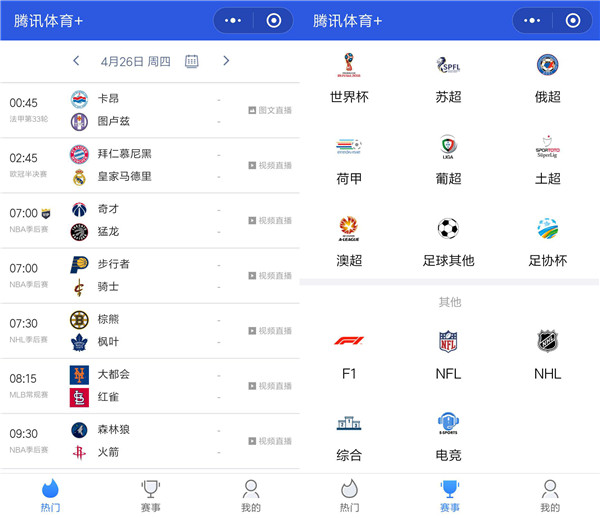This screenshot has width=600, height=518.
Task: Go to the next day's schedule
Action: pyautogui.click(x=226, y=61)
